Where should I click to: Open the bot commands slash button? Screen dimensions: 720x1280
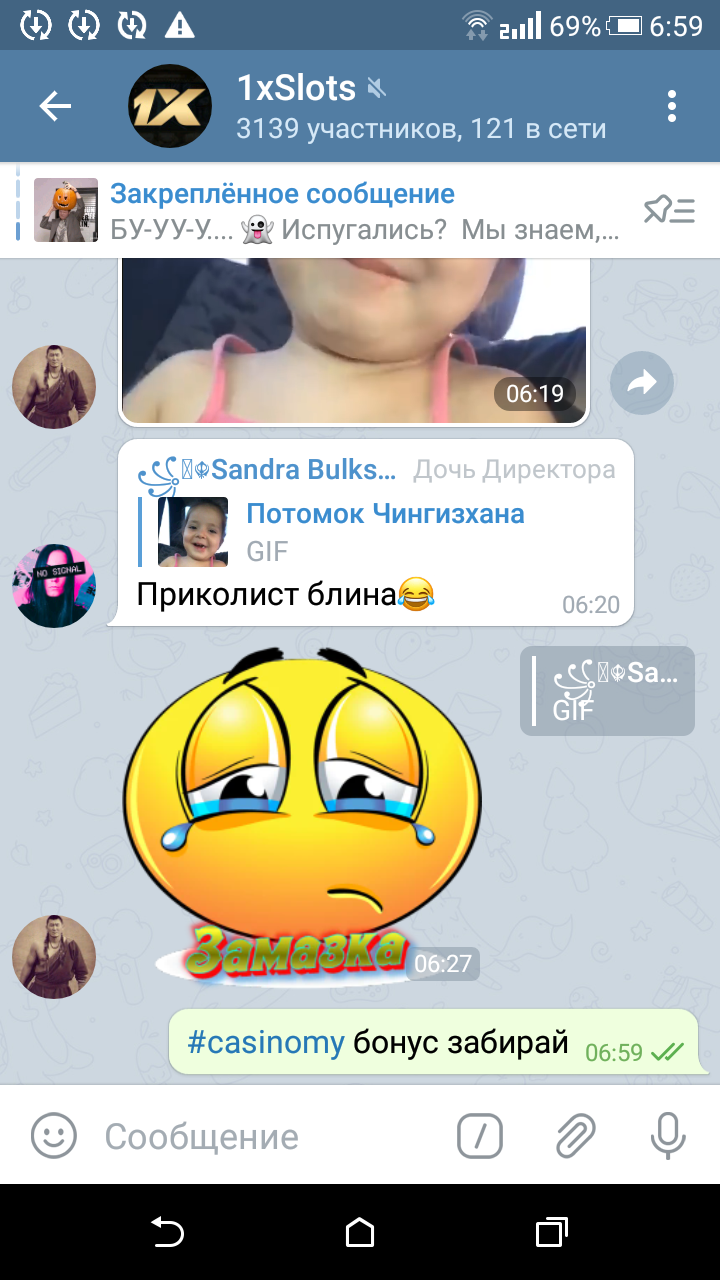coord(480,1136)
